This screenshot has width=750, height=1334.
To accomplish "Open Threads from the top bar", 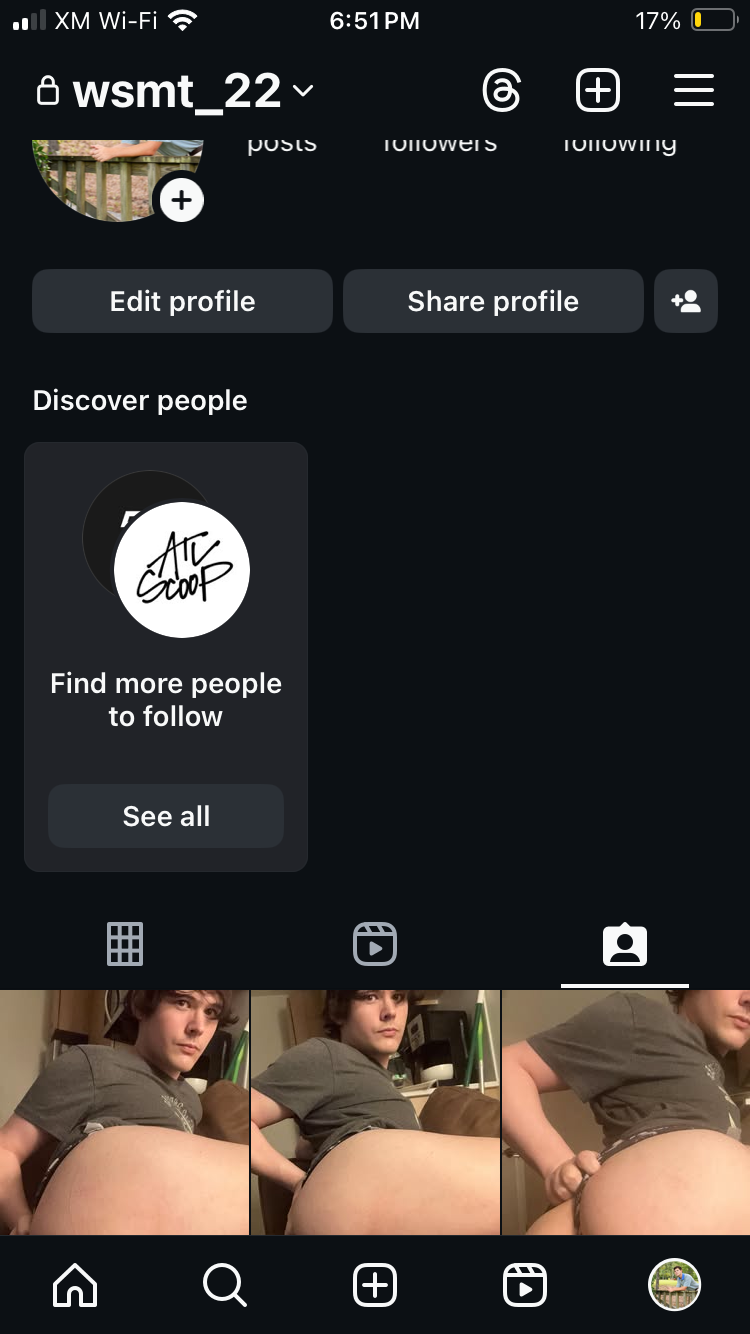I will (x=501, y=91).
